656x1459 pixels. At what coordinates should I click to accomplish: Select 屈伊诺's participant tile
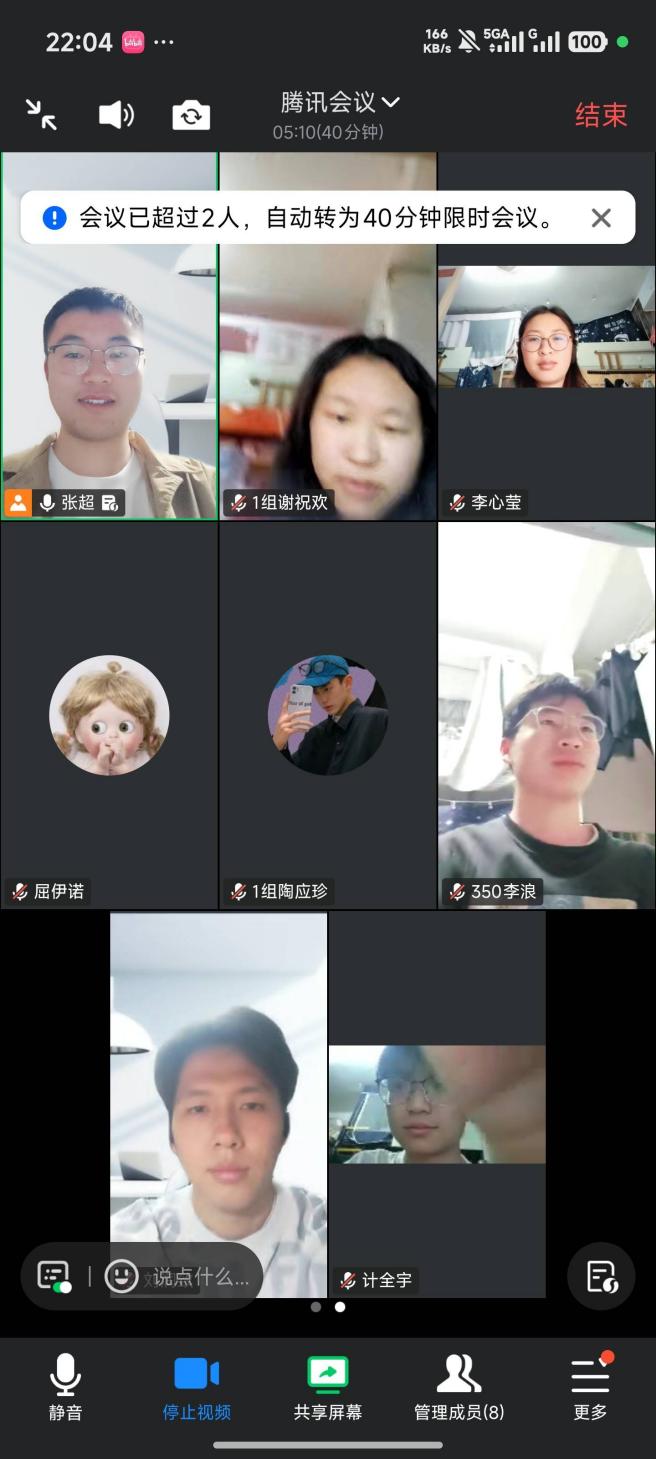point(109,715)
